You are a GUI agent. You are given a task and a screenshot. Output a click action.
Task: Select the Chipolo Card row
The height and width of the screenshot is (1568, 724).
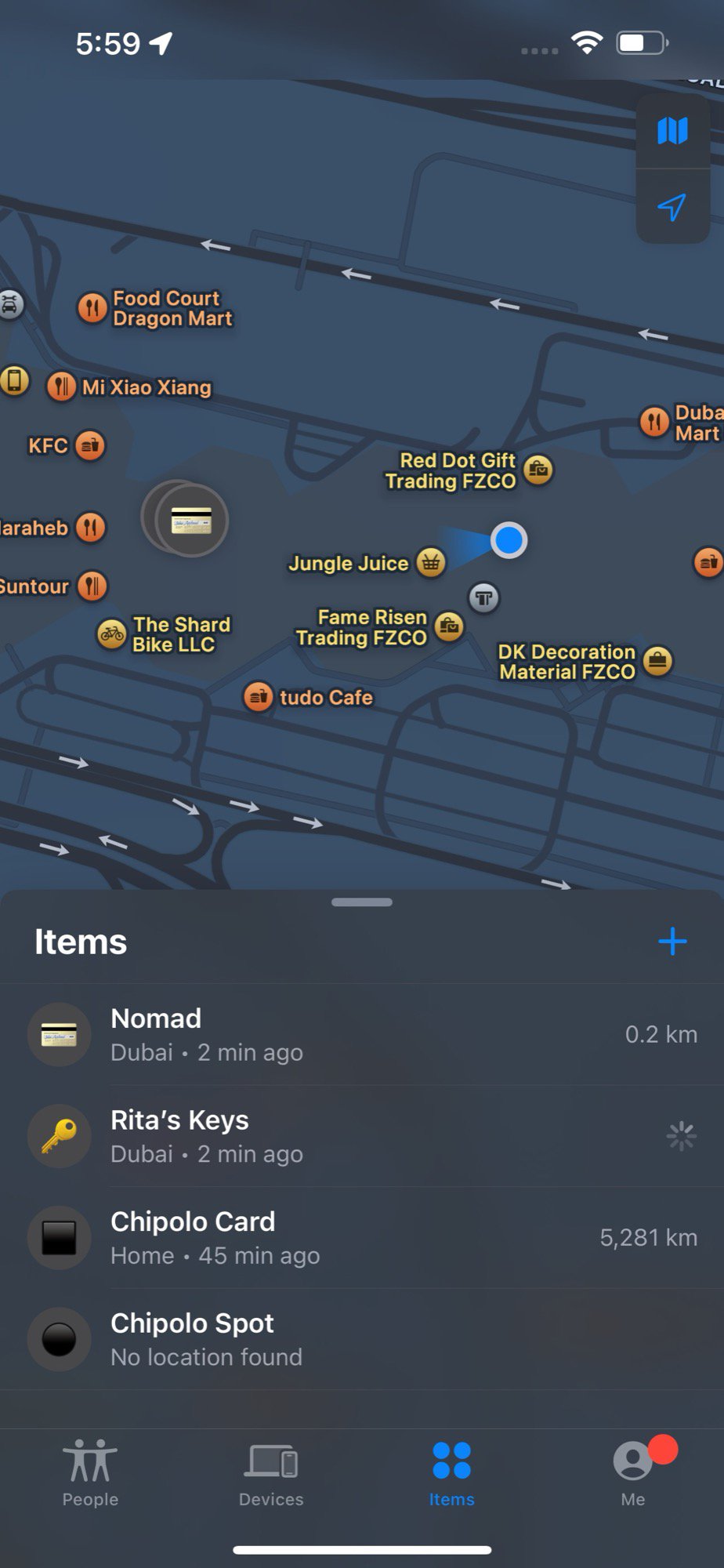362,1238
